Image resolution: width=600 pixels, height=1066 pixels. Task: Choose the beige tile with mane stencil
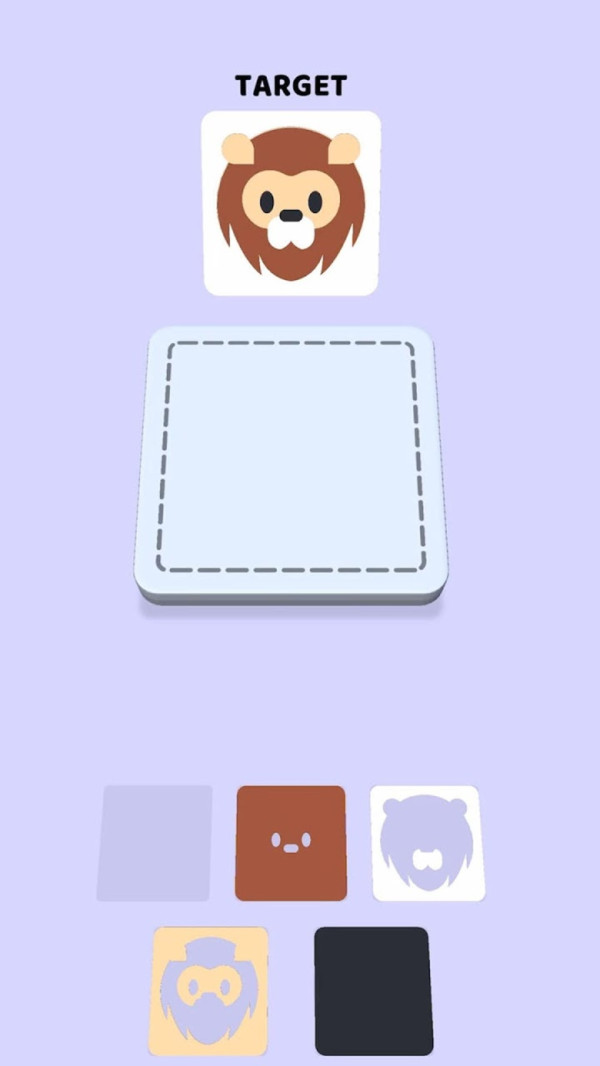click(209, 991)
